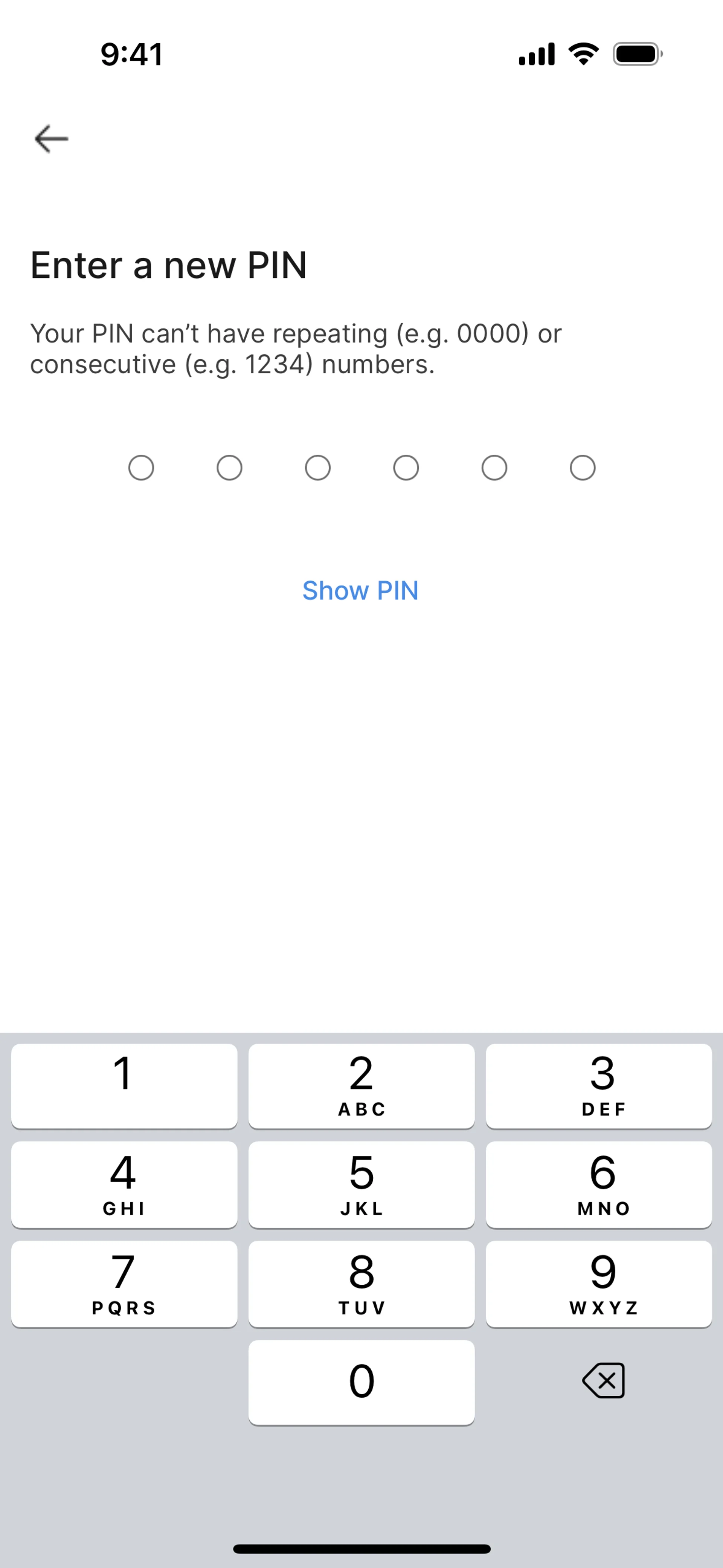Enter digit 8 on the keypad
This screenshot has width=723, height=1568.
361,1284
